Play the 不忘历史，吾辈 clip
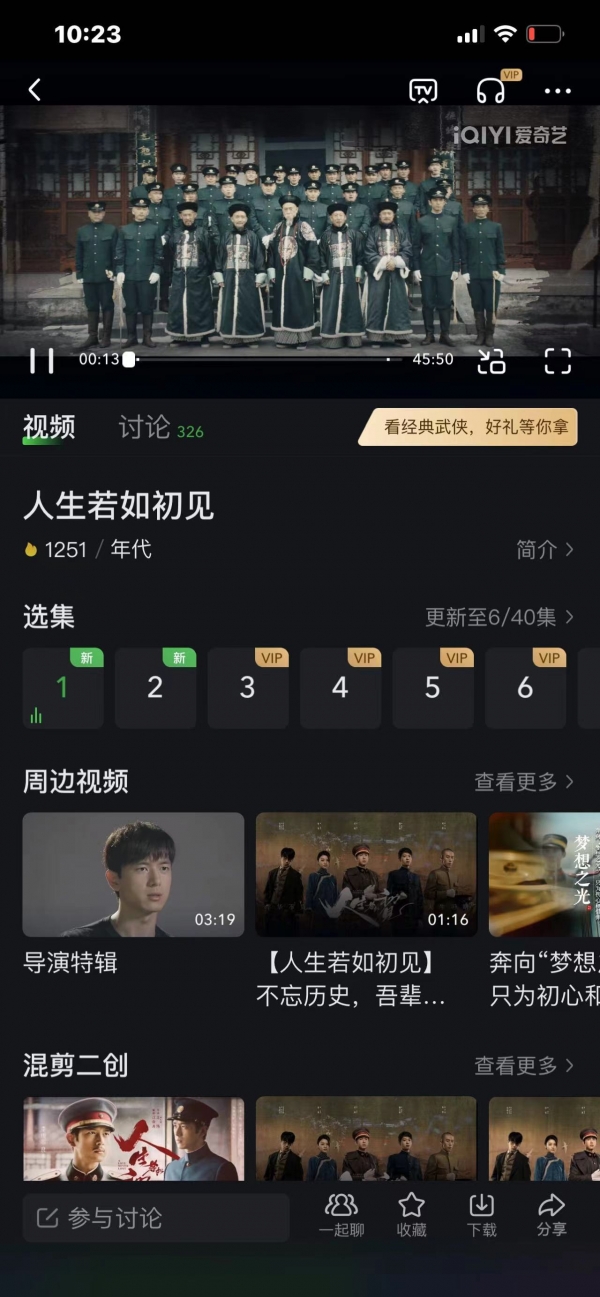This screenshot has width=600, height=1297. tap(366, 874)
